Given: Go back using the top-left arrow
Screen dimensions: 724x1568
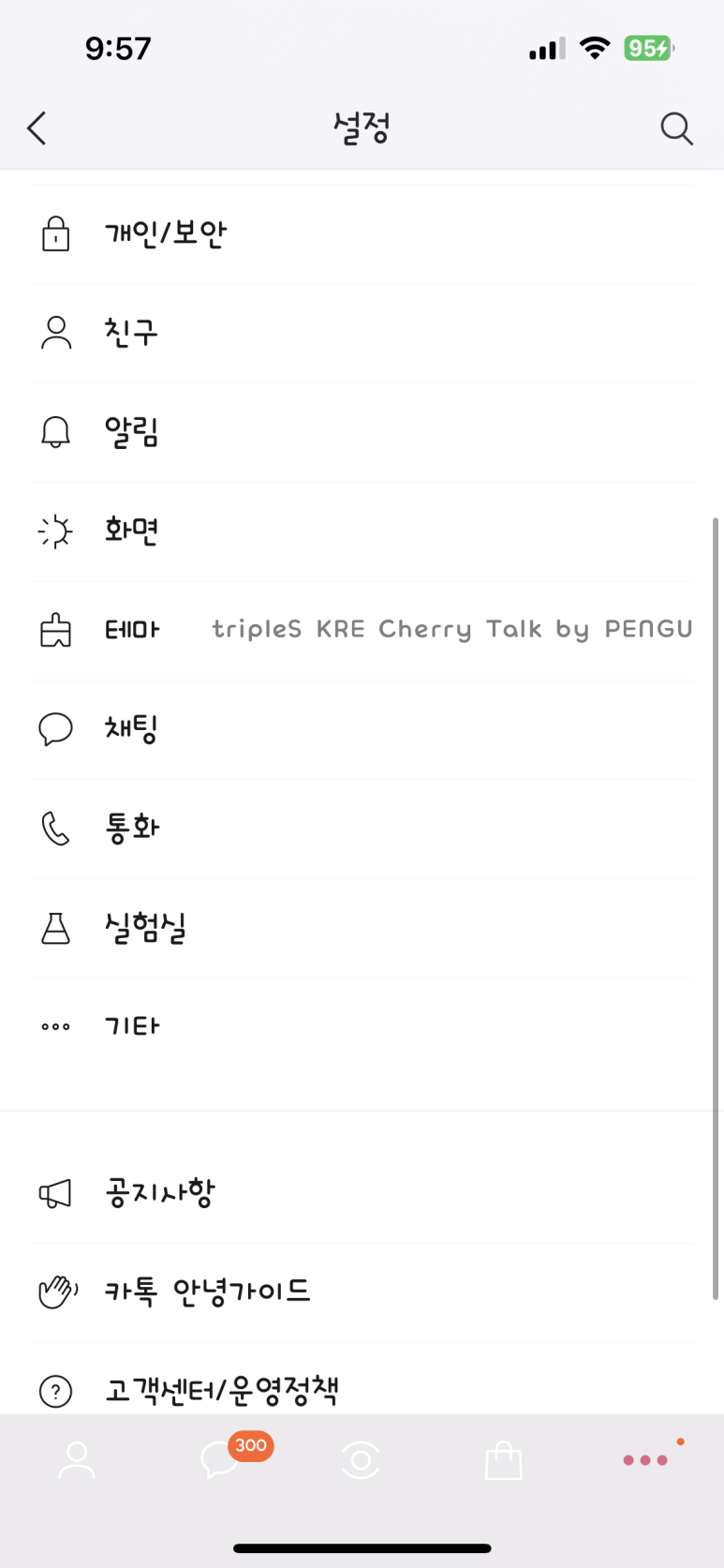Looking at the screenshot, I should click(x=37, y=128).
